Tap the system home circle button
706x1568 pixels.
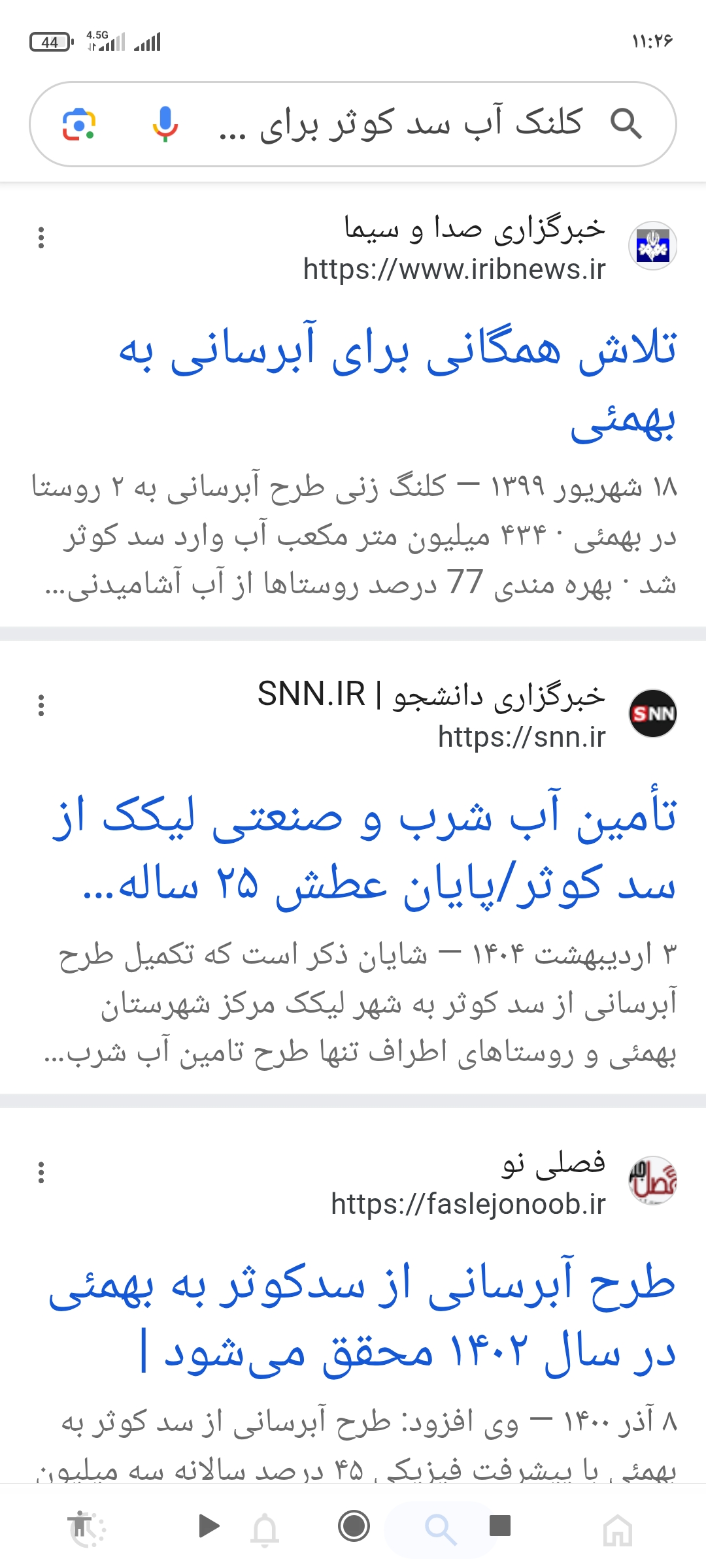point(354,1526)
